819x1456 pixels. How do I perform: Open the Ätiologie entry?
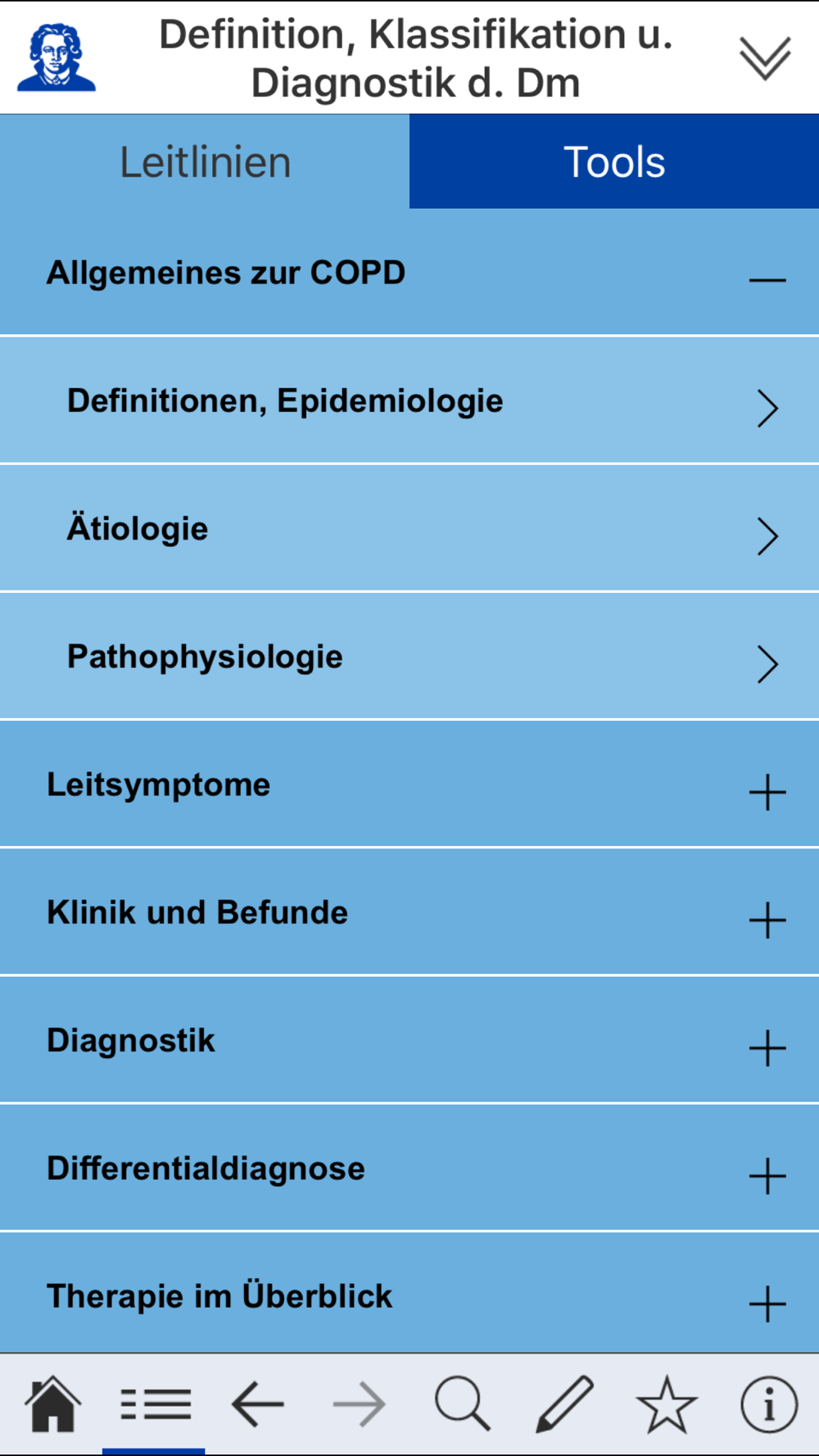tap(409, 529)
